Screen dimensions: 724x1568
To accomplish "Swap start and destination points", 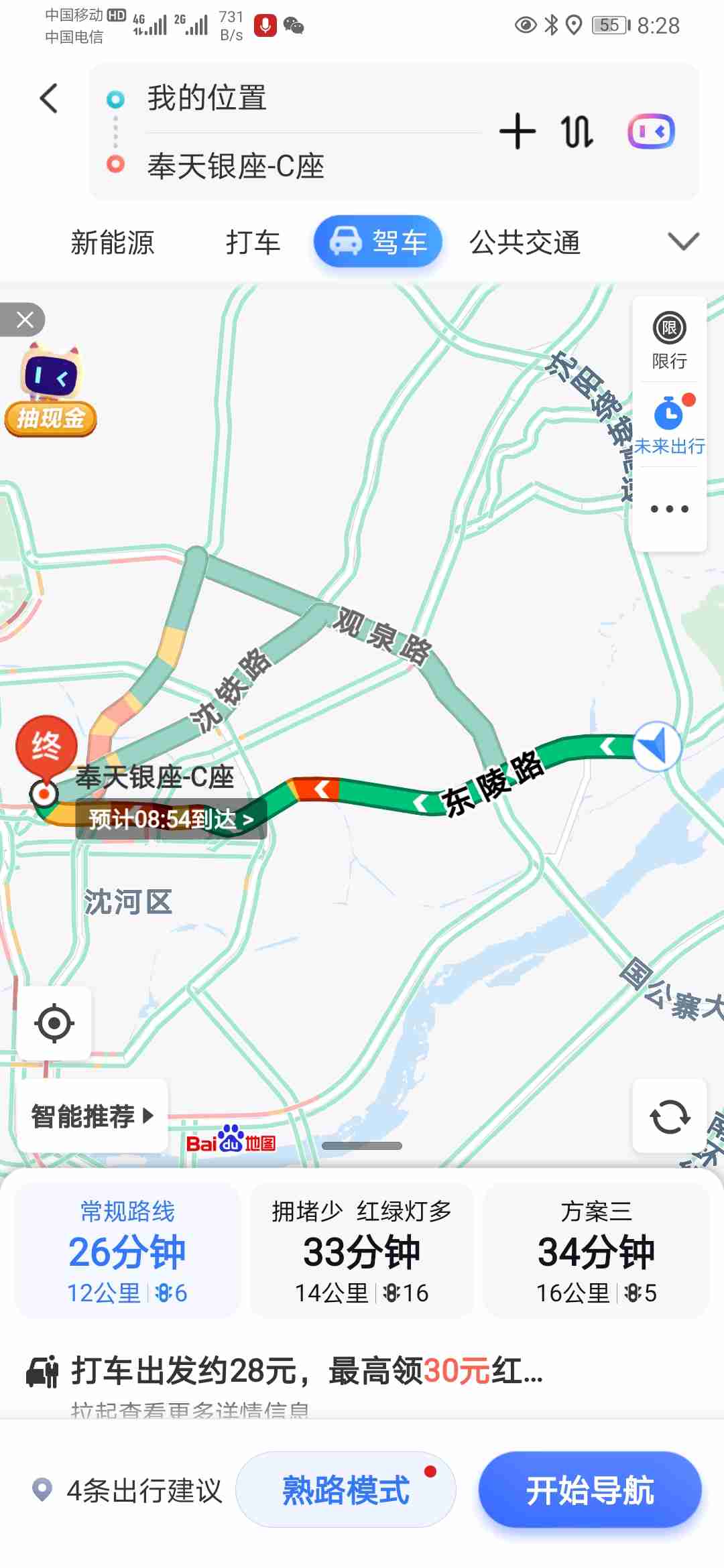I will click(x=577, y=131).
